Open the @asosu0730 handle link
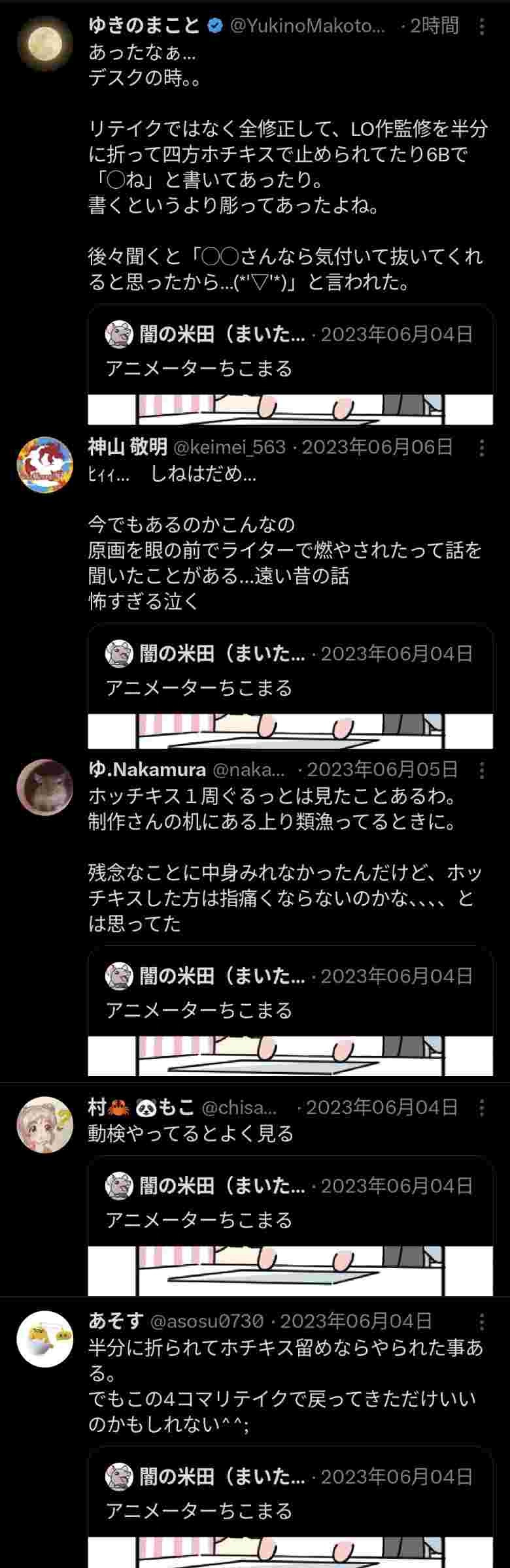510x1568 pixels. click(x=207, y=1321)
